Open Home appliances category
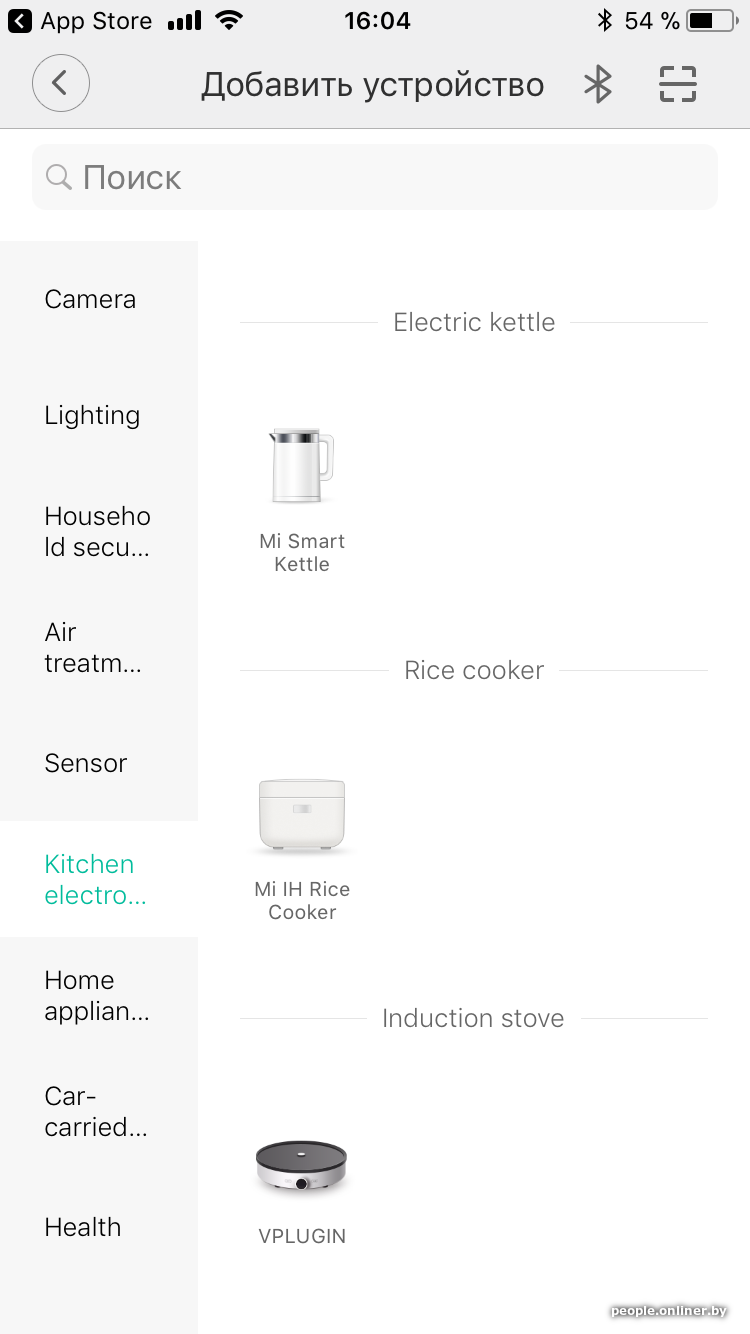The height and width of the screenshot is (1334, 750). pos(97,995)
